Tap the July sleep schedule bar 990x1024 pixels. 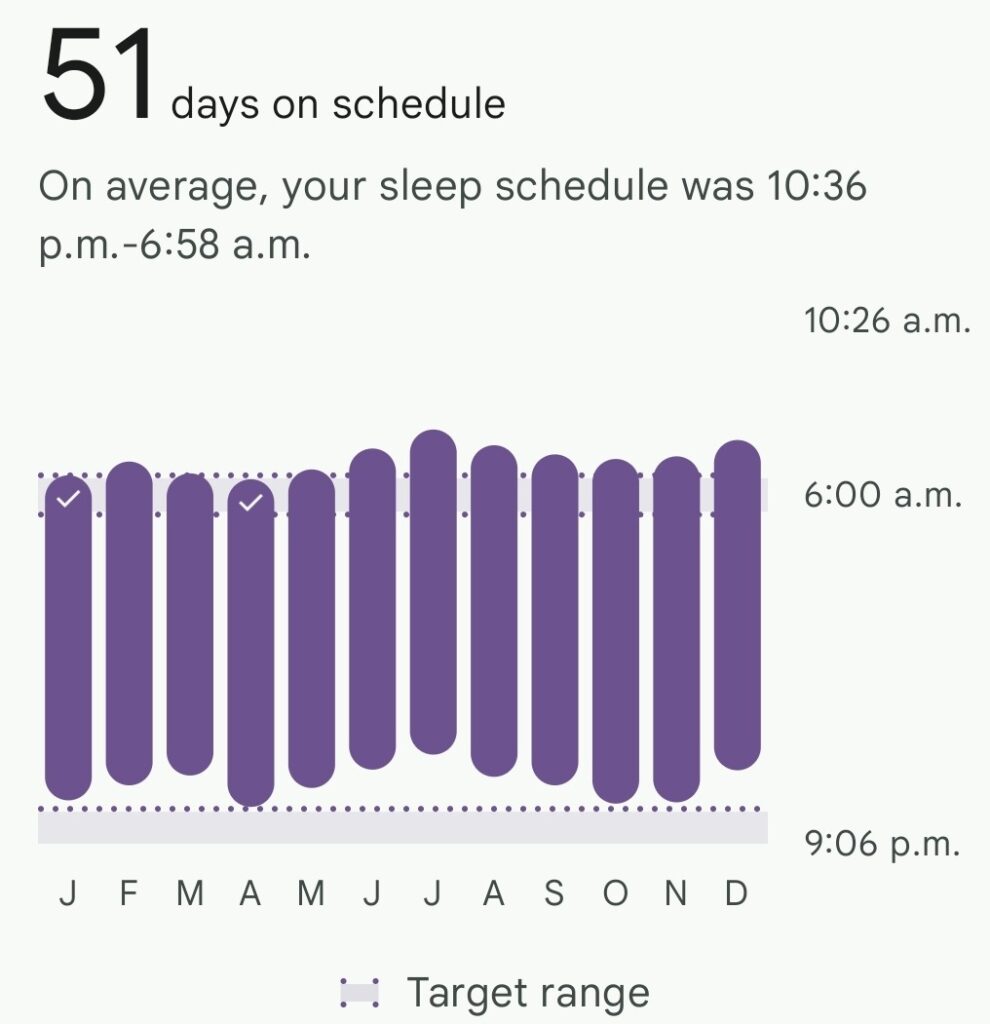[433, 592]
